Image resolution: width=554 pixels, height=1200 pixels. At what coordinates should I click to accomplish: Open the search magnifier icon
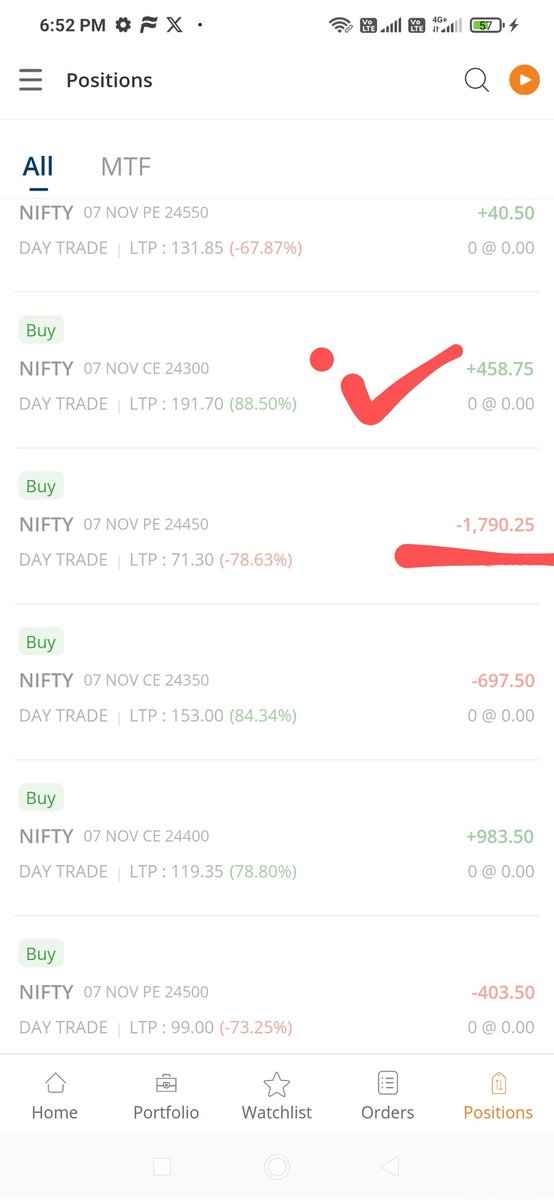coord(476,80)
